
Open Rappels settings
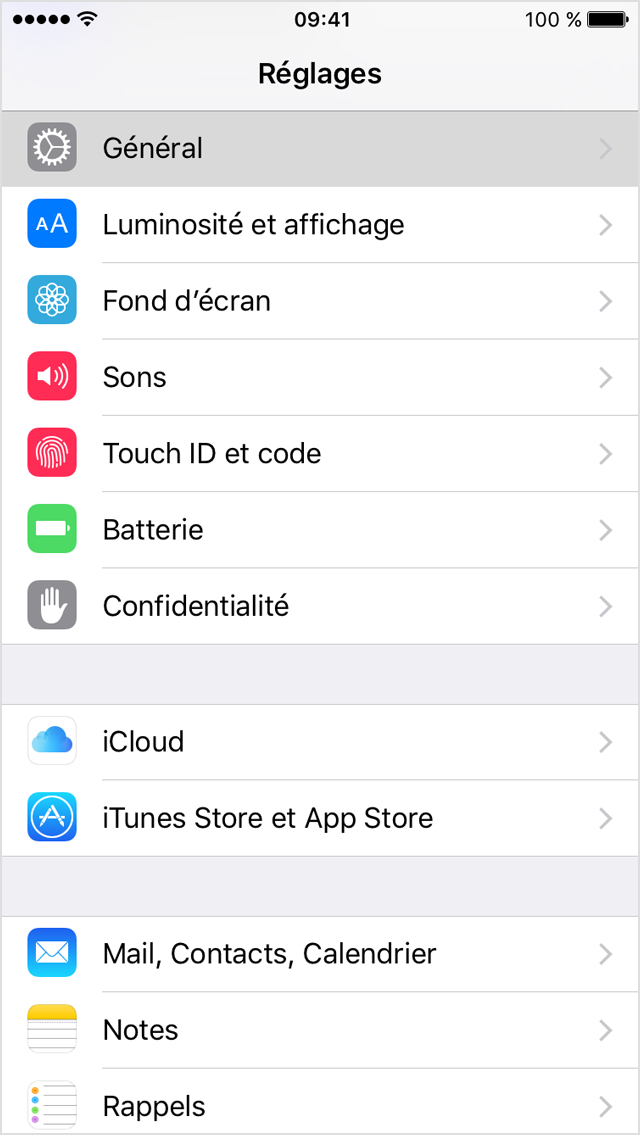point(320,1106)
